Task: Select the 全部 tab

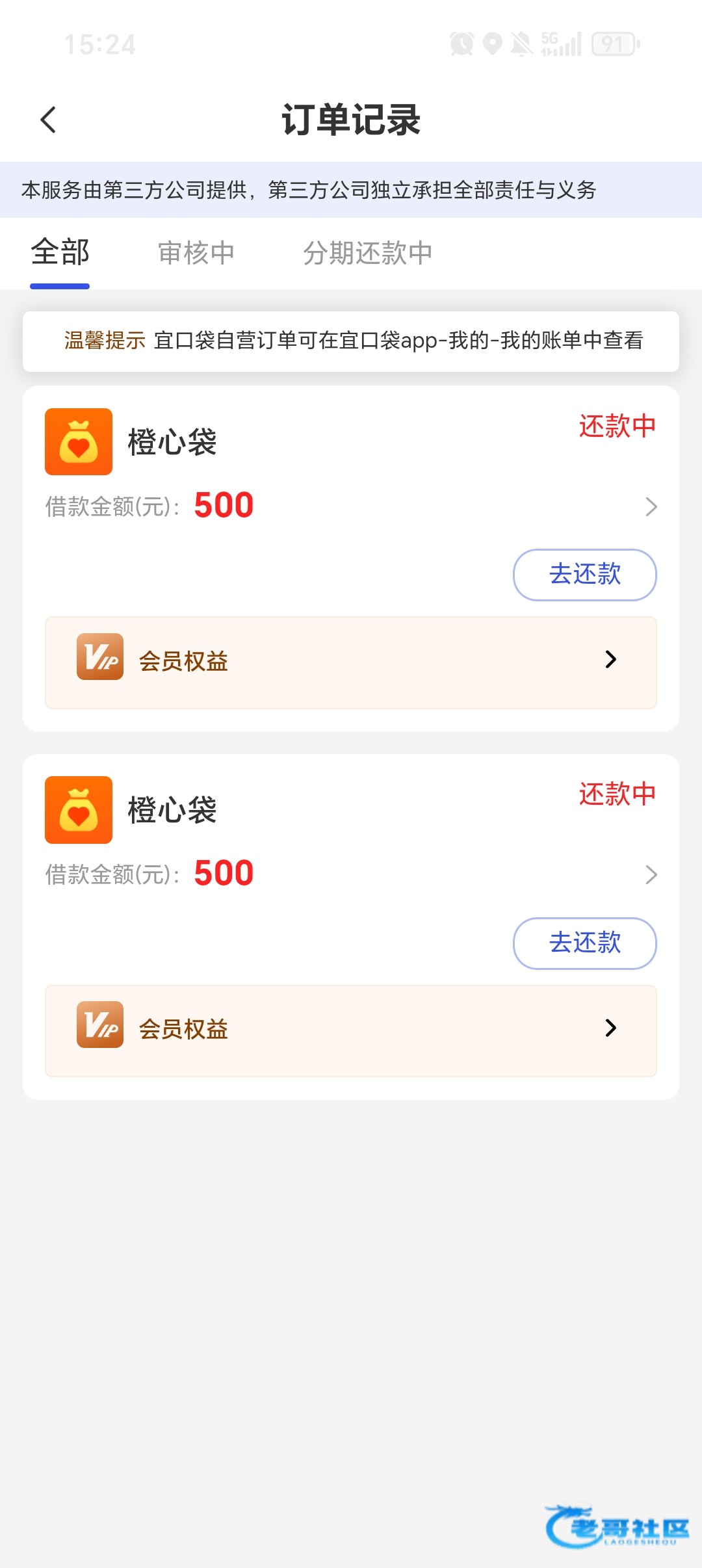Action: click(x=60, y=253)
